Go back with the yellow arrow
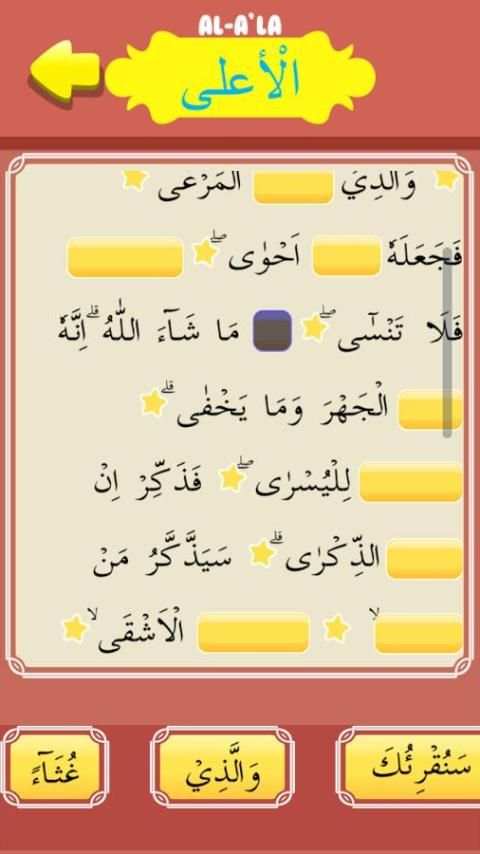This screenshot has height=854, width=480. point(65,70)
